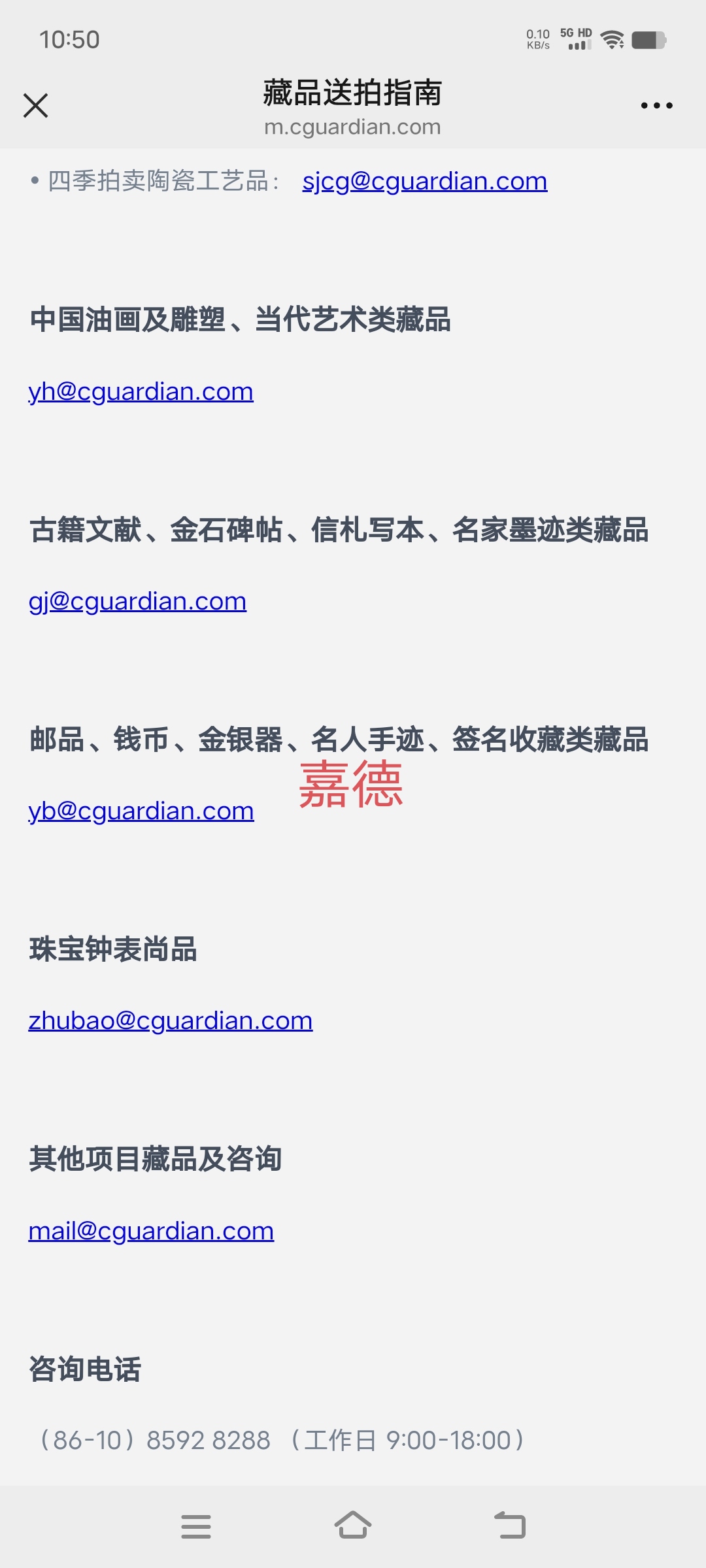
Task: Close the 藏品送拍指南 page
Action: [36, 105]
